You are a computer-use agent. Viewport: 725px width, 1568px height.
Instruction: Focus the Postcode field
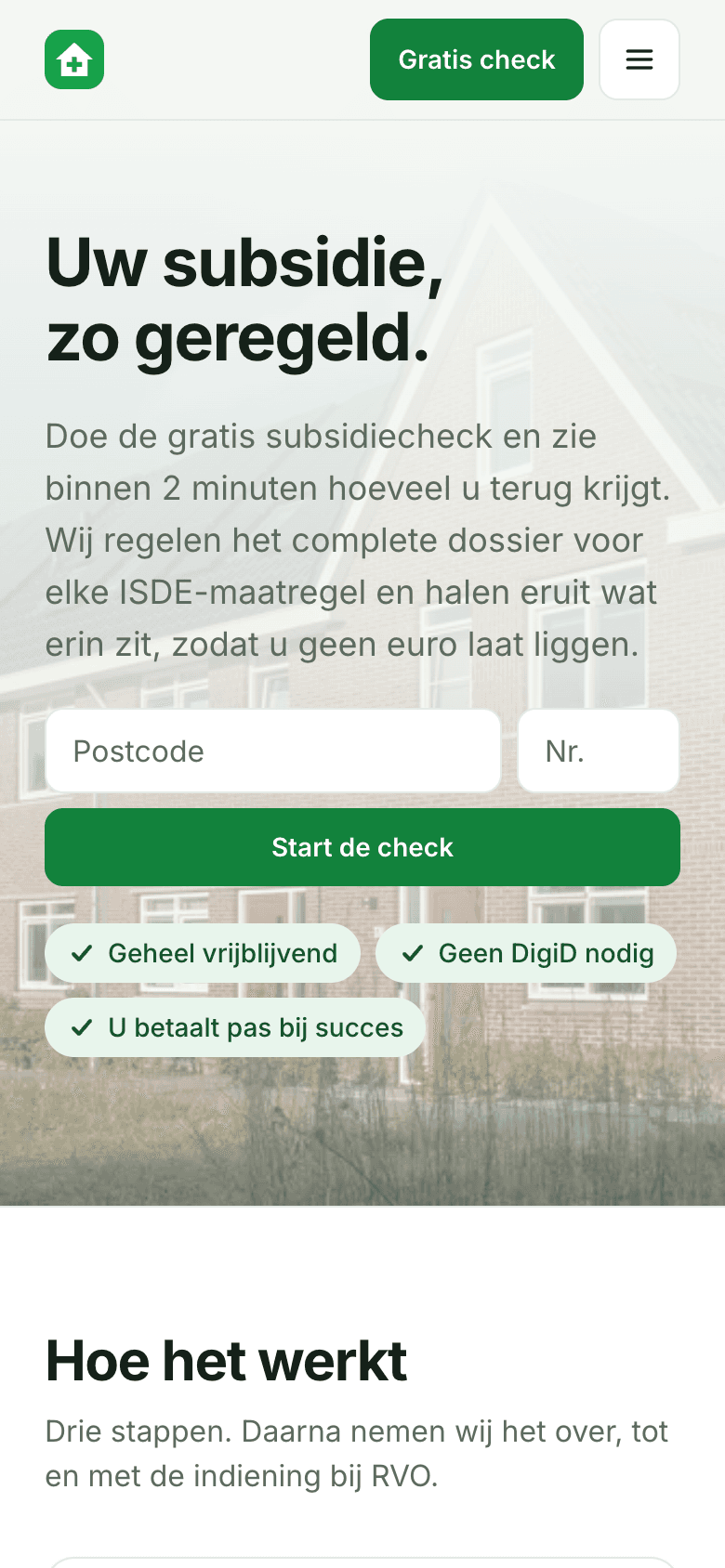click(x=273, y=751)
